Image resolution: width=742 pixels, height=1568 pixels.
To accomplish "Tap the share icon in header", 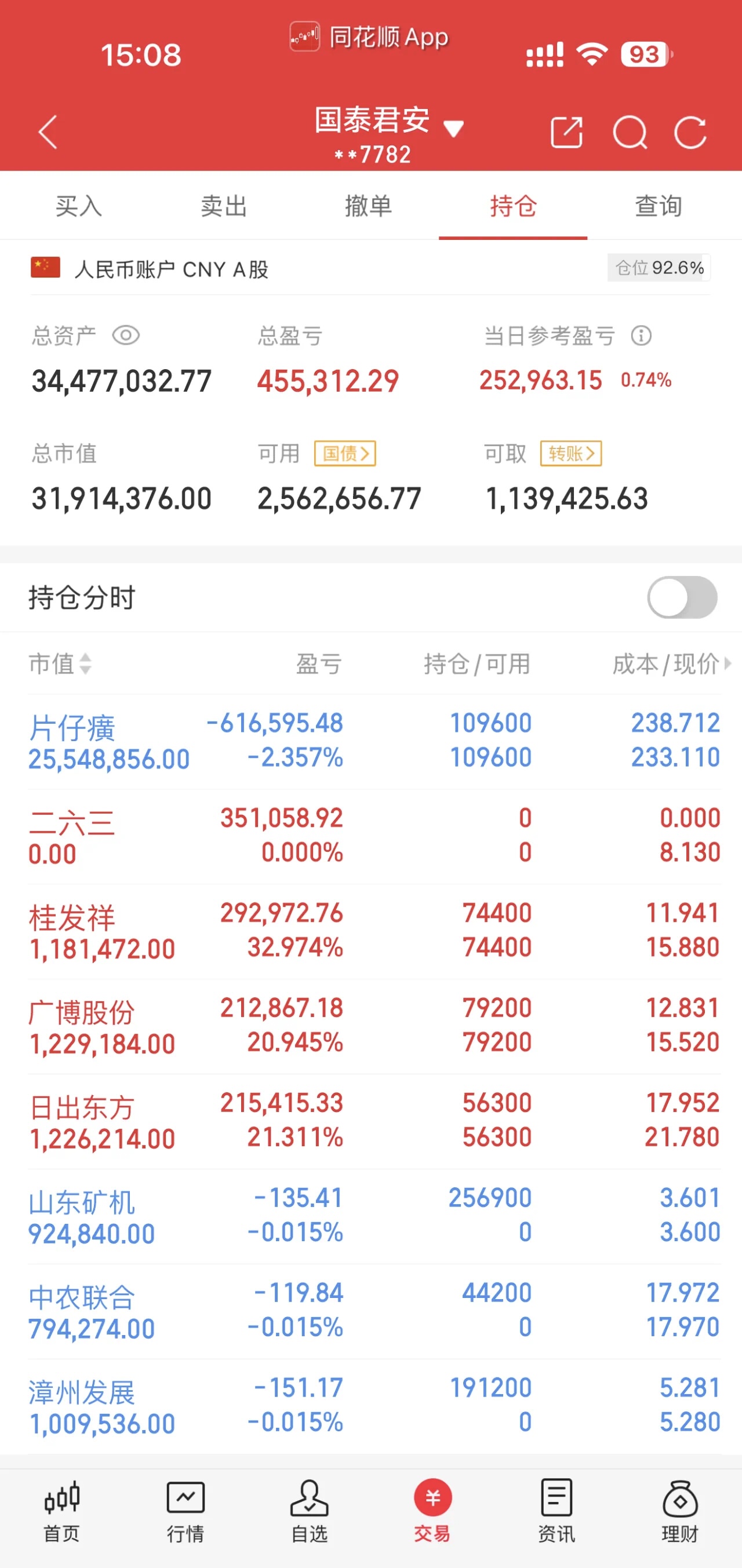I will (x=566, y=132).
